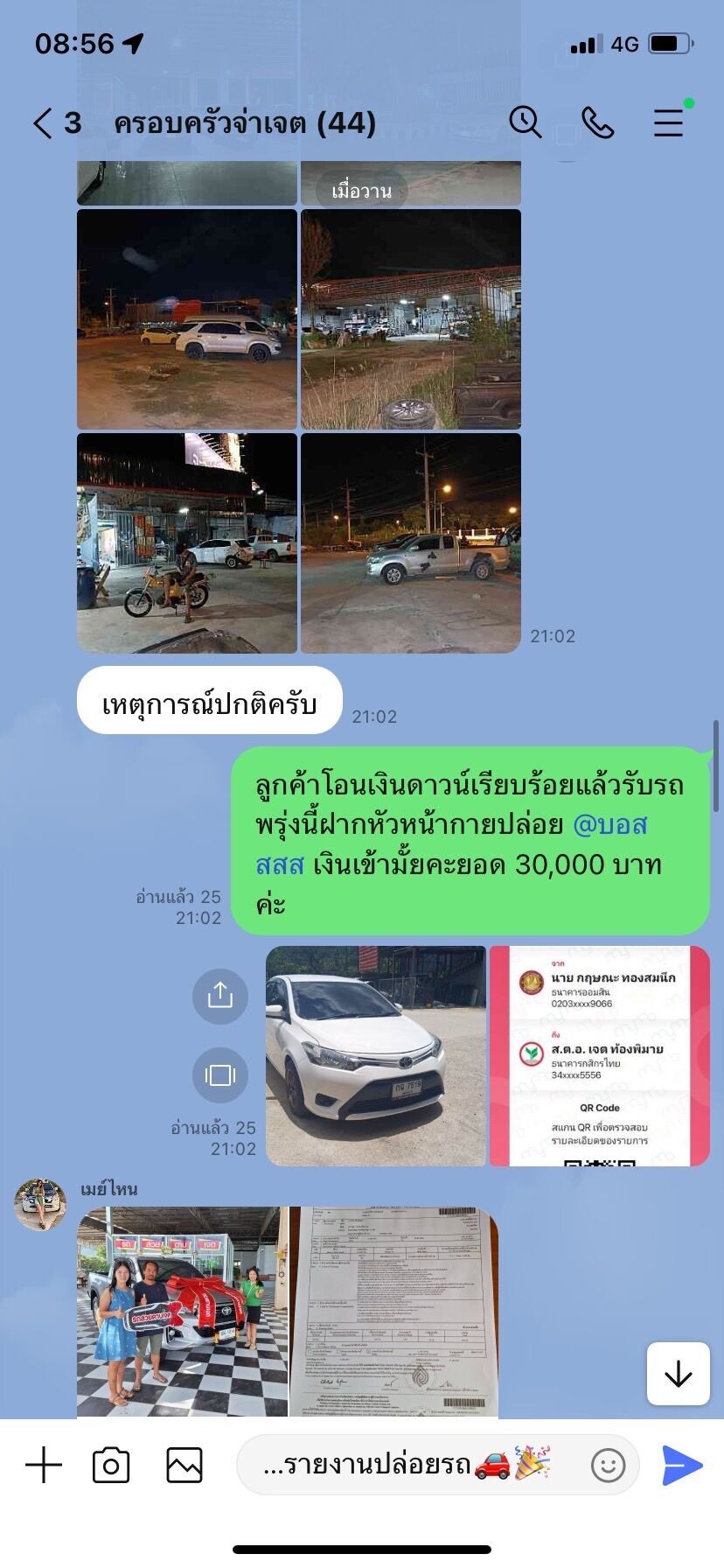The height and width of the screenshot is (1568, 724).
Task: Share the sent car photos
Action: point(219,996)
